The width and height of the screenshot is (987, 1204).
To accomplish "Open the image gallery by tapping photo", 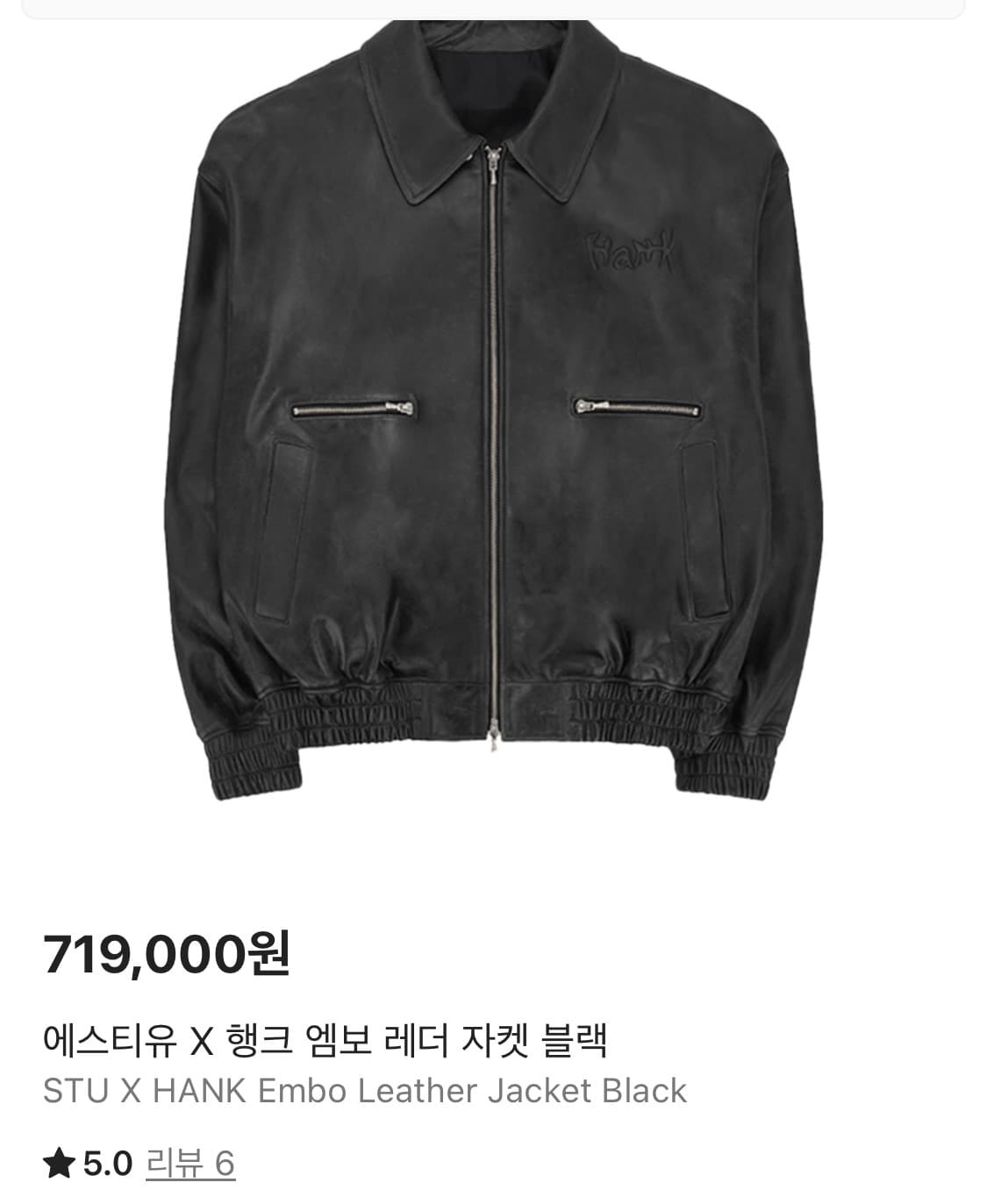I will click(493, 421).
